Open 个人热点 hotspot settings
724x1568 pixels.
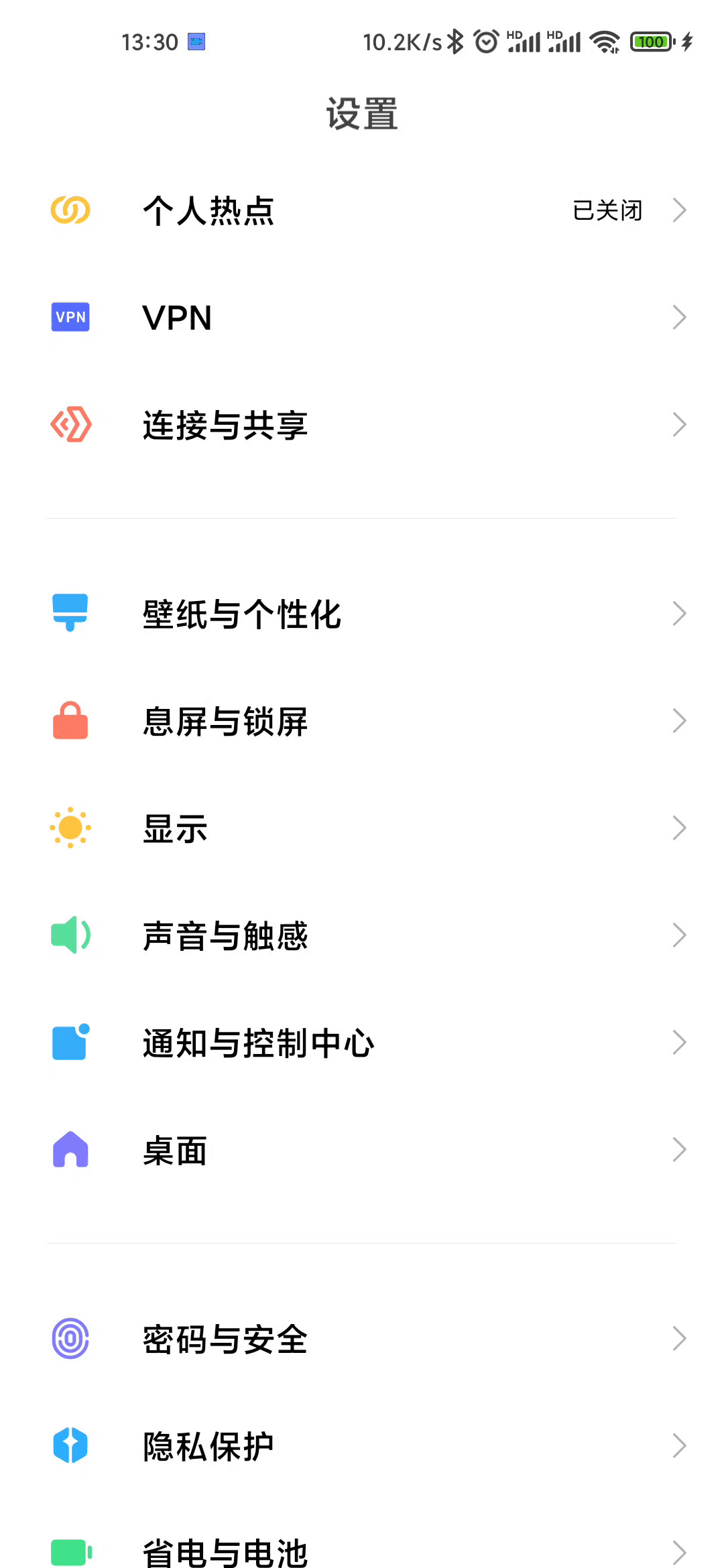tap(362, 210)
